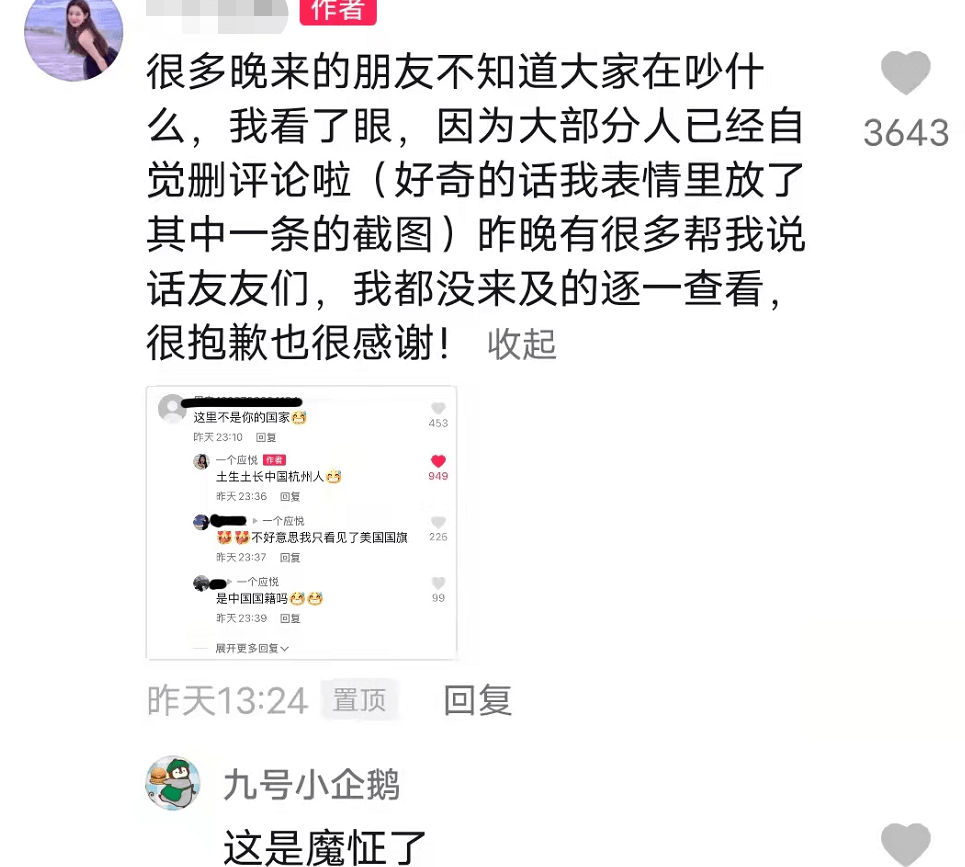Open 九号小企鹅's profile avatar
This screenshot has height=867, width=965.
[173, 783]
